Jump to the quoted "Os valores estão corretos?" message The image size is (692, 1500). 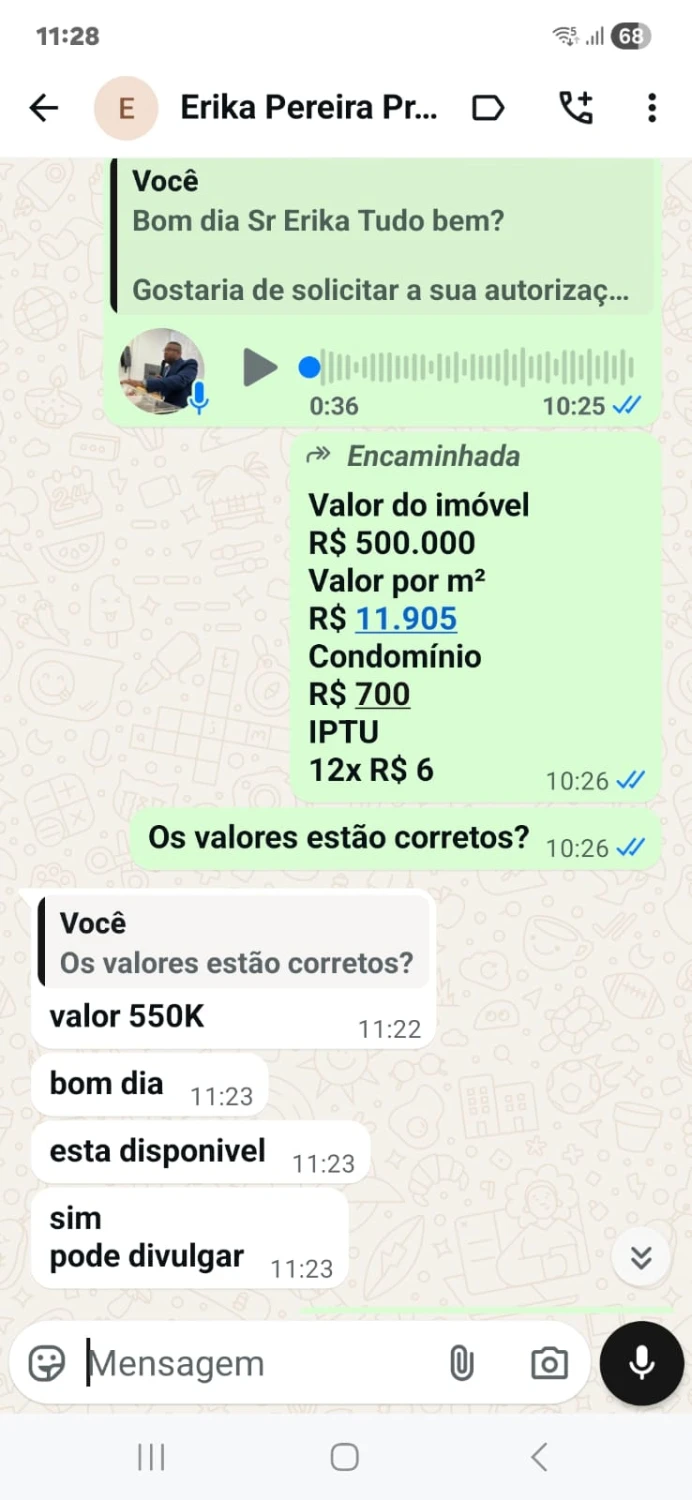click(x=236, y=943)
